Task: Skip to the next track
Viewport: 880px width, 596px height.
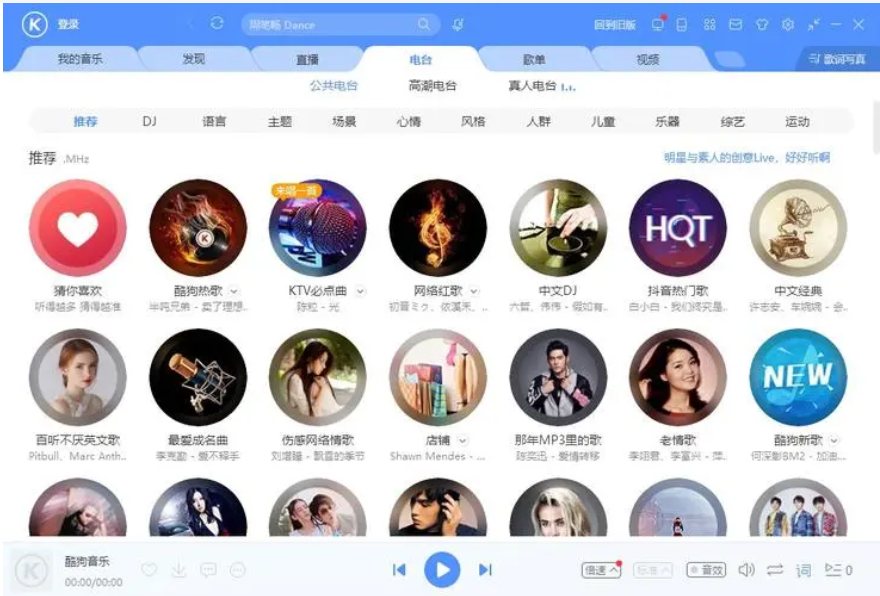Action: (x=485, y=570)
